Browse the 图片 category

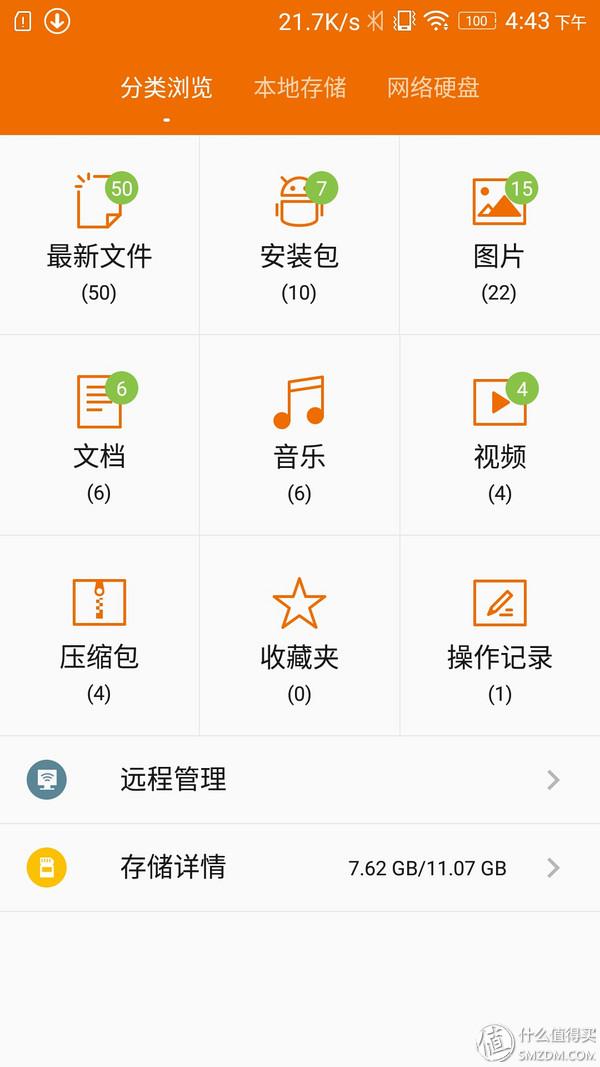pyautogui.click(x=499, y=236)
